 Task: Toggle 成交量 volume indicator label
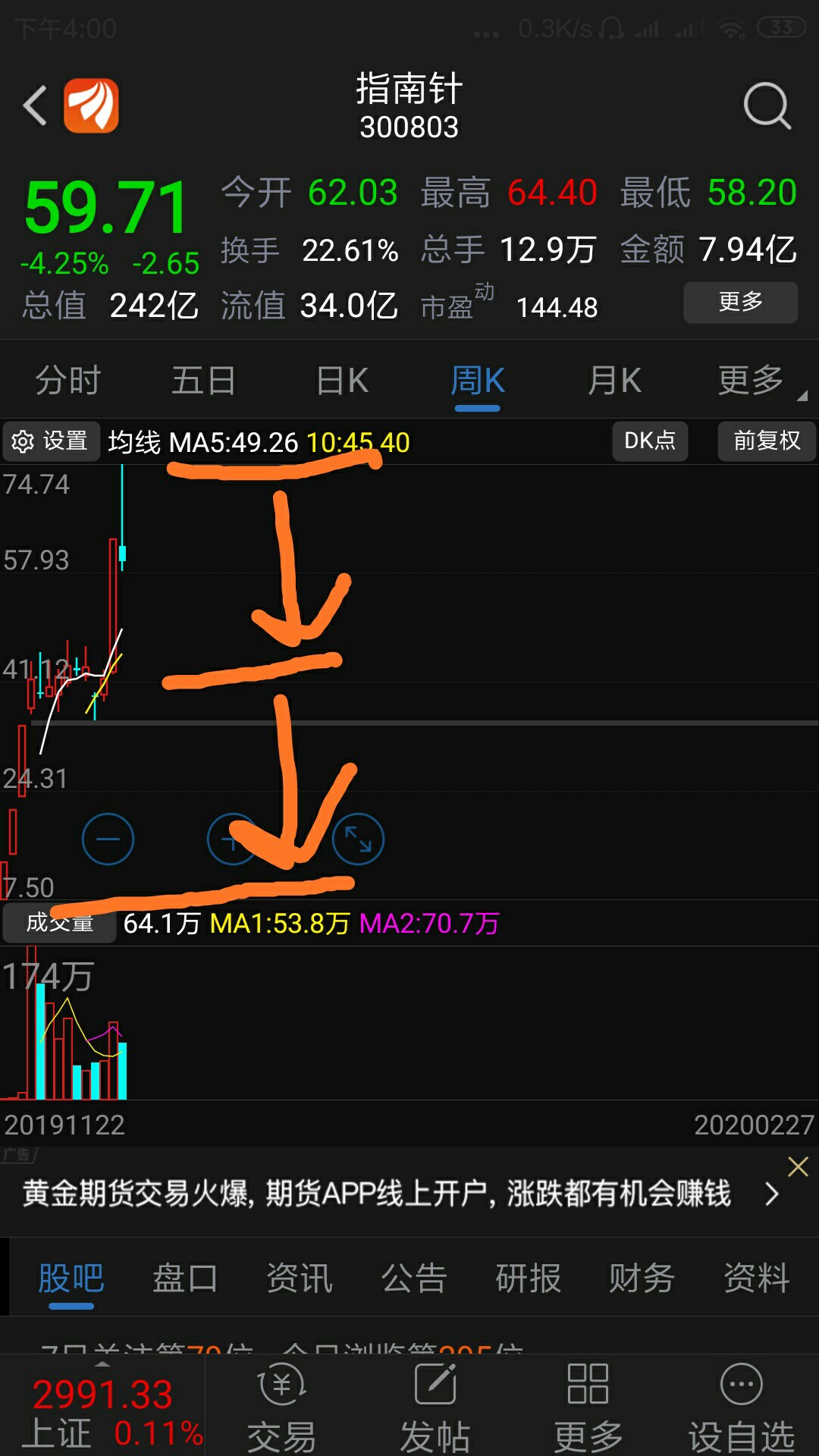(x=60, y=923)
